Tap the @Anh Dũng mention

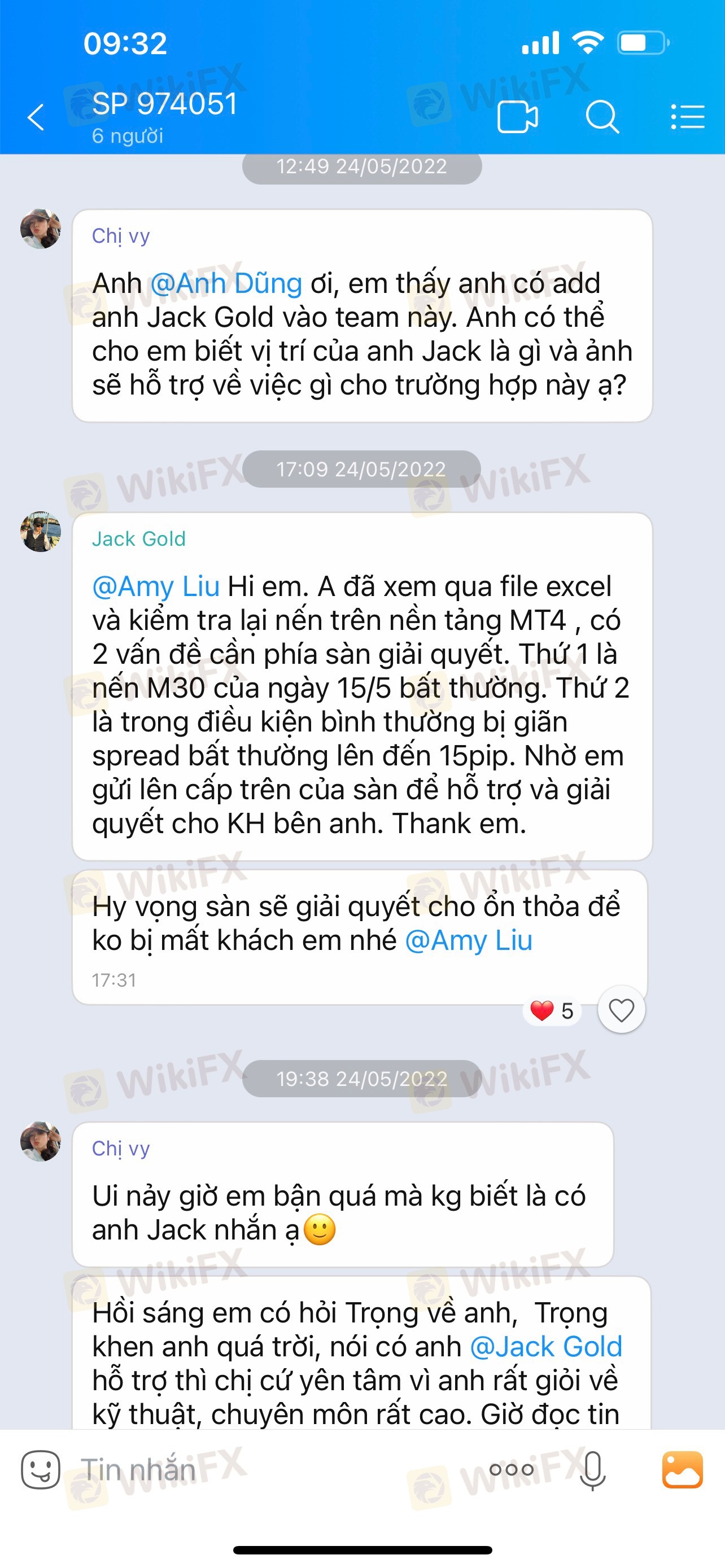(x=226, y=284)
